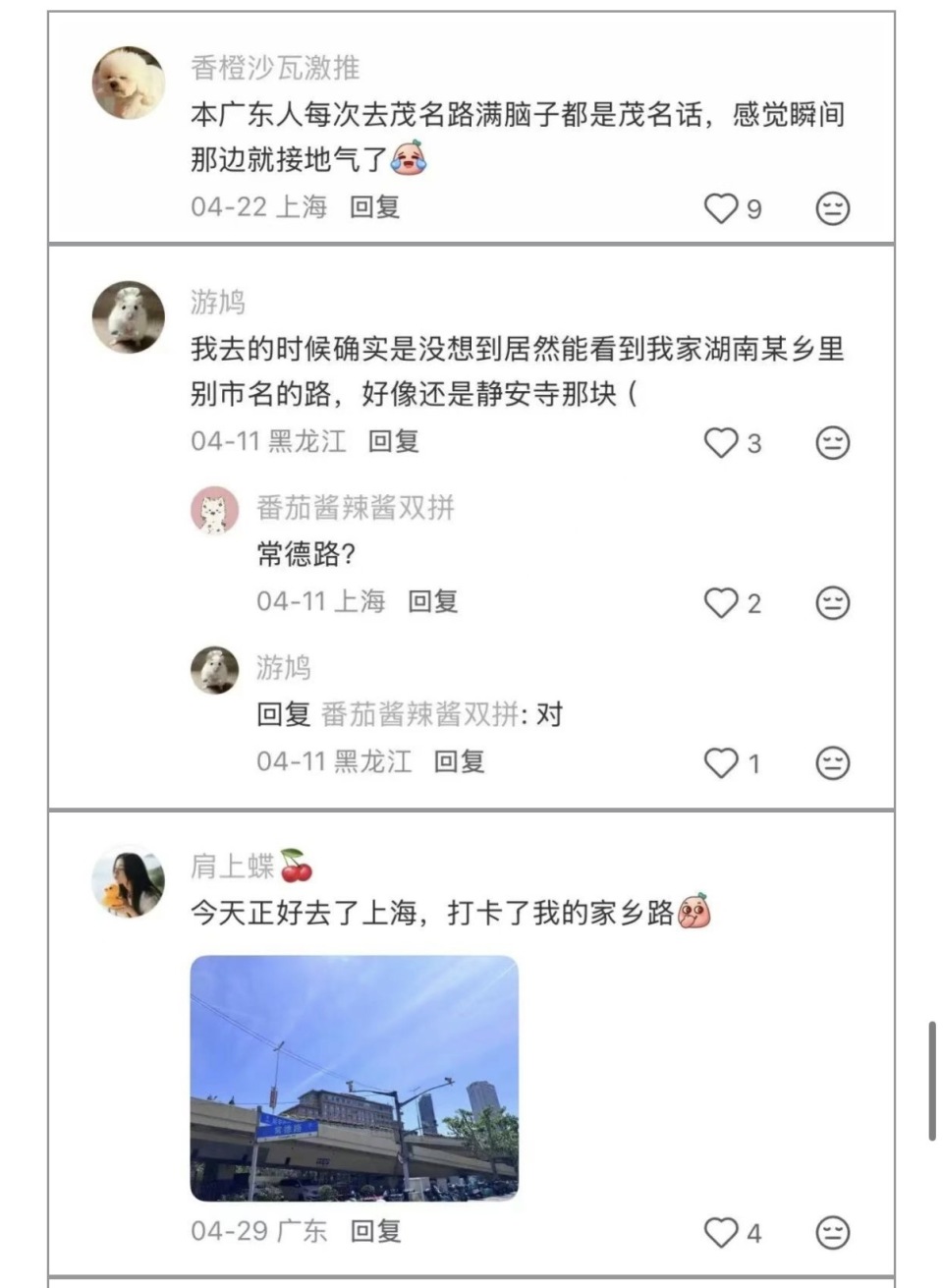Open emoji reaction for 香橙沙瓦激推's comment
This screenshot has width=943, height=1288.
[x=833, y=207]
